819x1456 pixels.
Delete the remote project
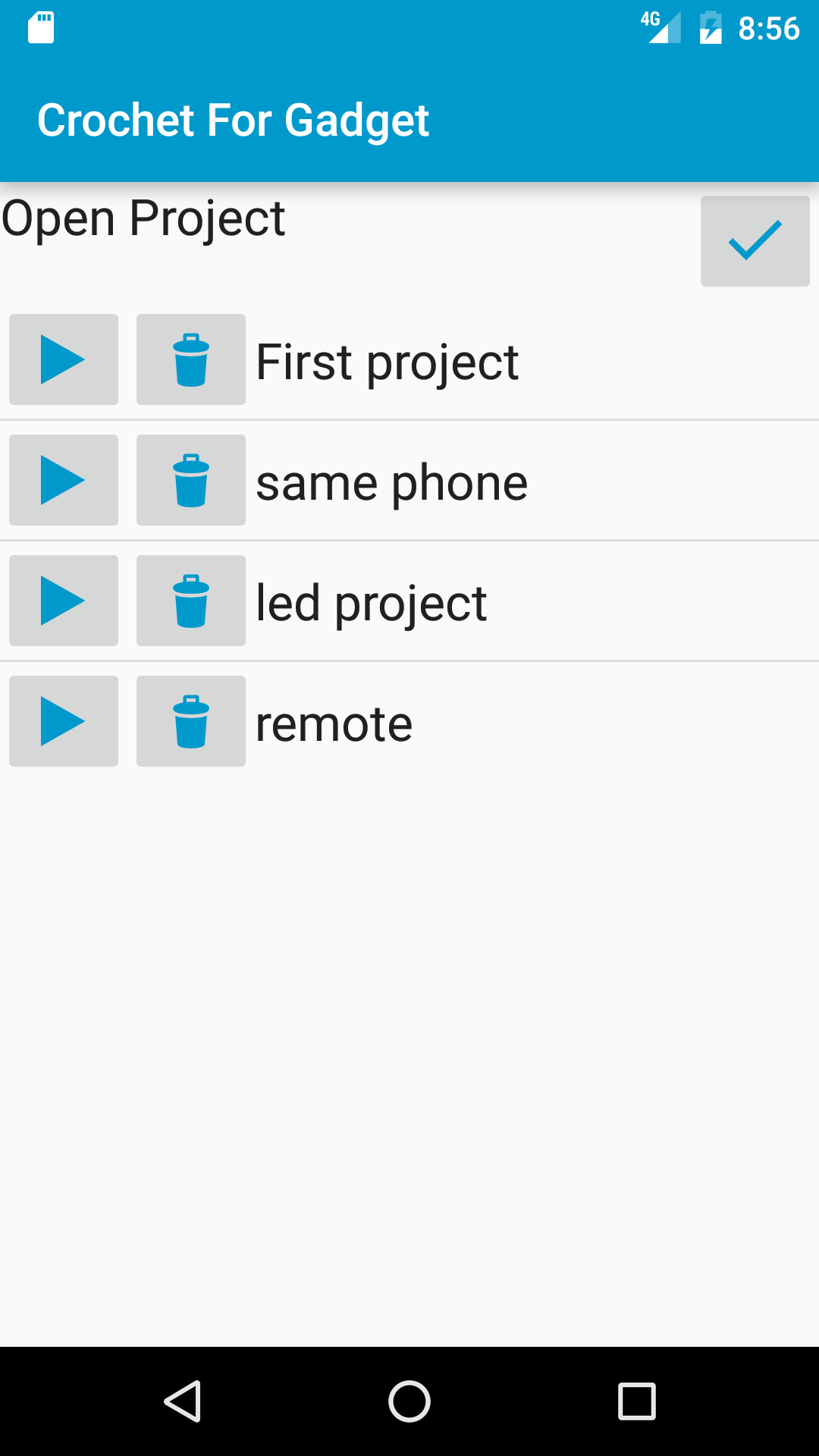tap(190, 720)
